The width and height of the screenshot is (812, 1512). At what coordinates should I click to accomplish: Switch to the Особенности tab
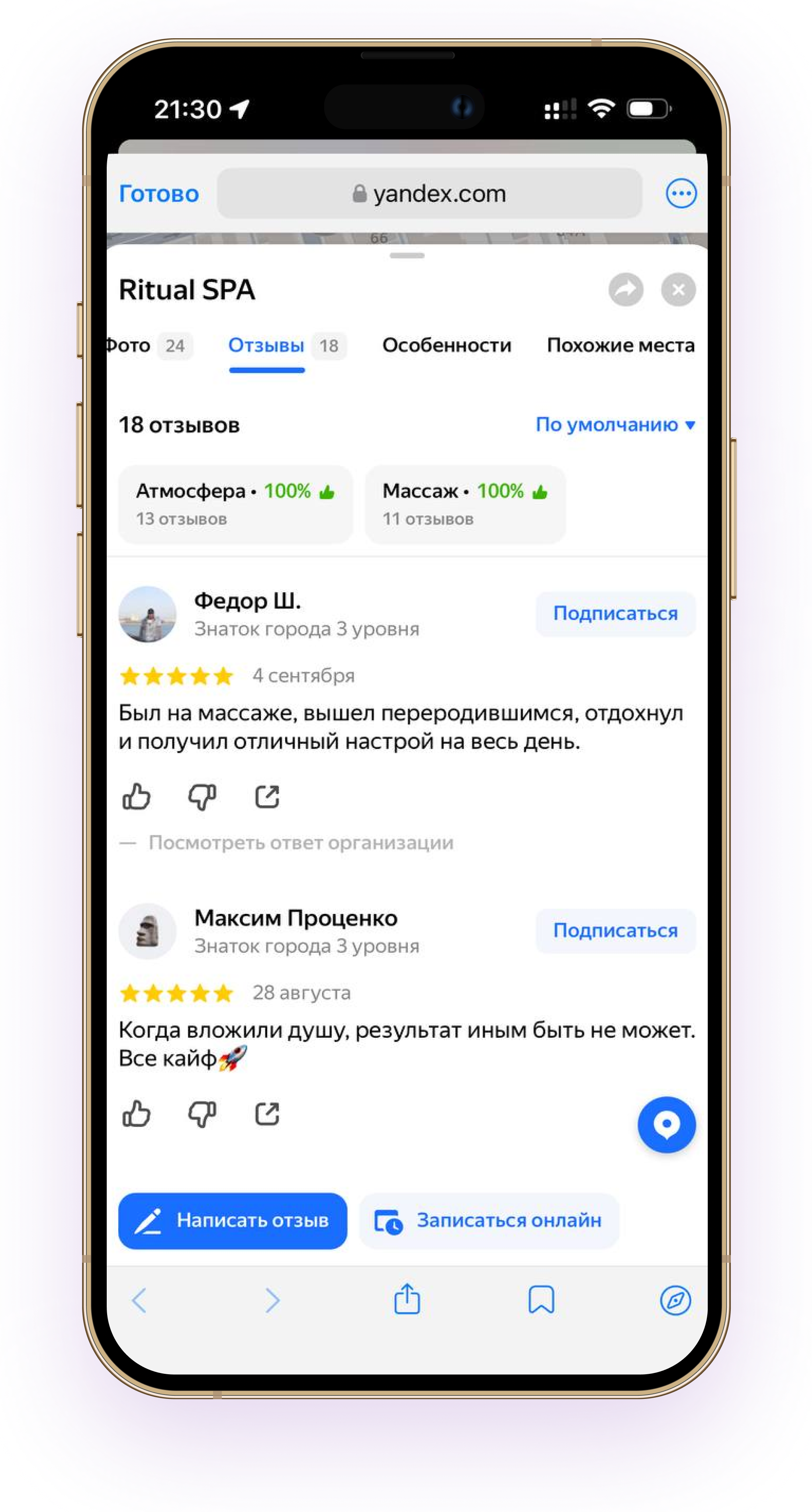(x=446, y=345)
